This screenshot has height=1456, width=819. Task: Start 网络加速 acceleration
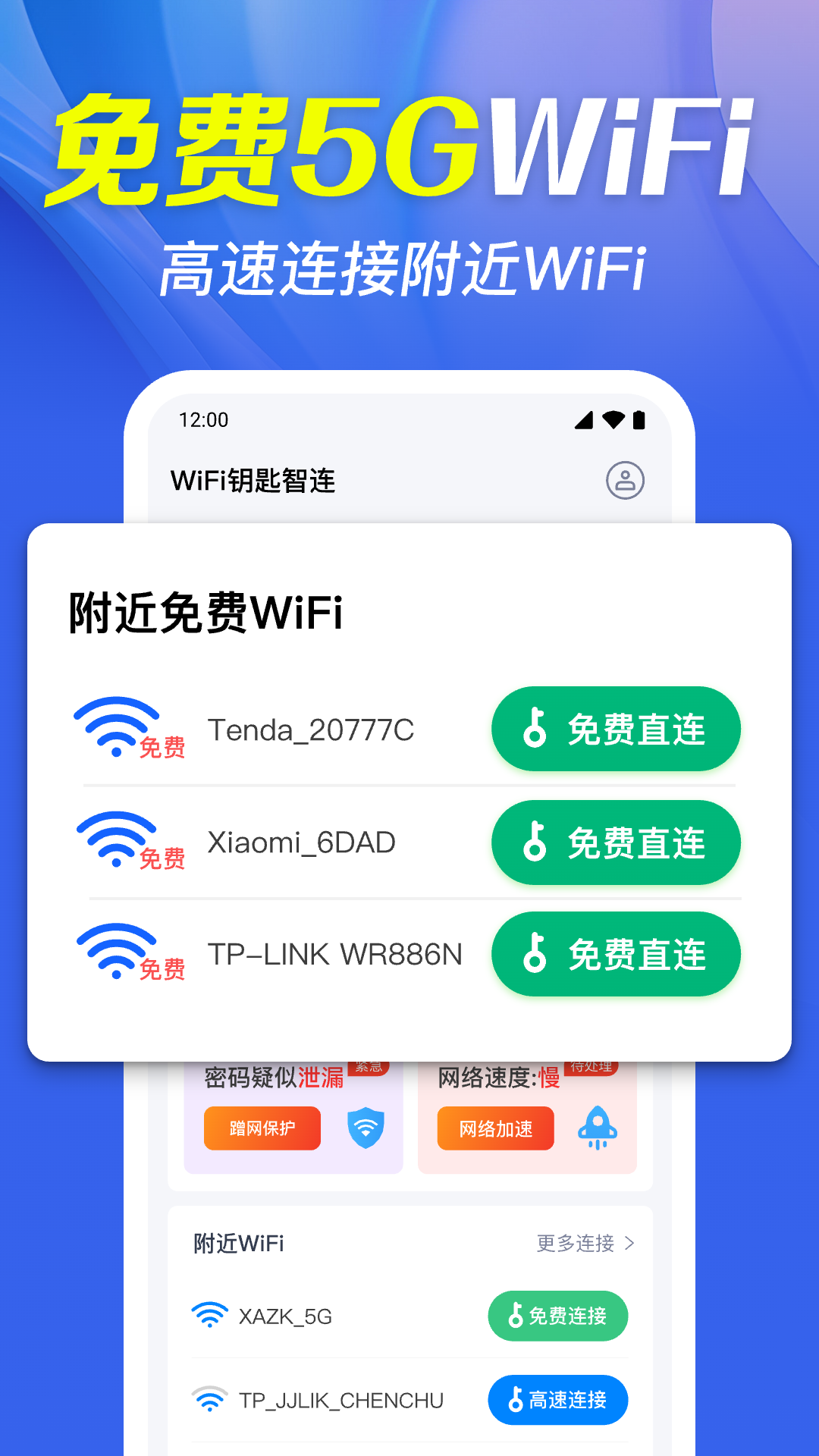[494, 1129]
